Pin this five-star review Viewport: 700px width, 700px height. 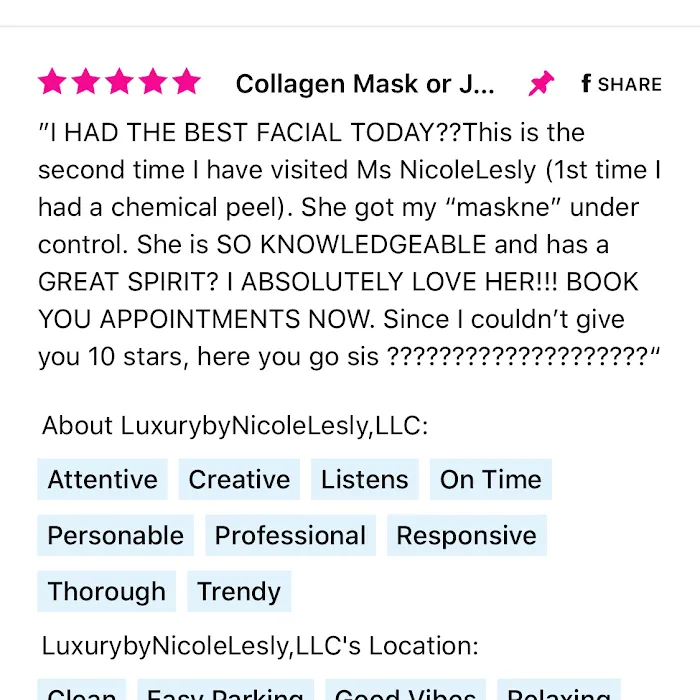(541, 84)
